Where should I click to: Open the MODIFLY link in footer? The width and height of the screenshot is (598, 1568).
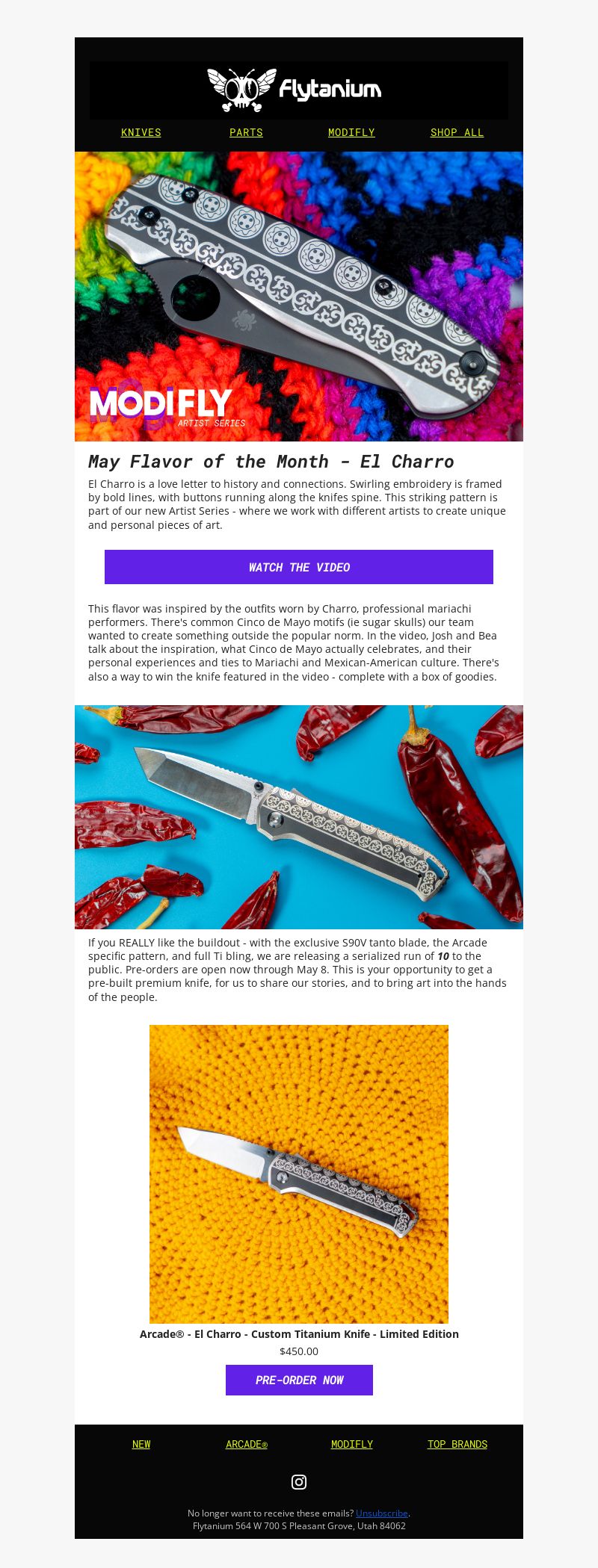(351, 1444)
